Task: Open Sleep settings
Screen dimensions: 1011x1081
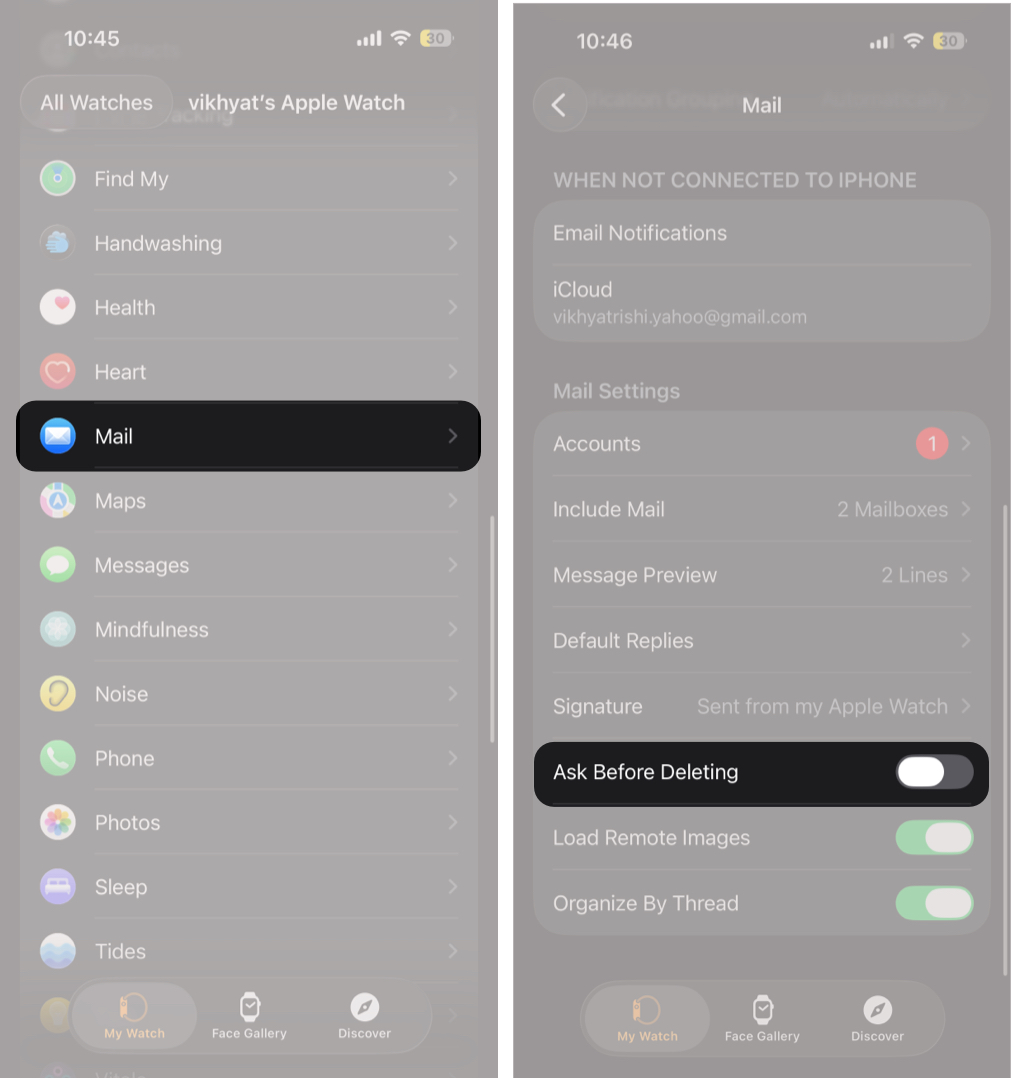Action: pyautogui.click(x=250, y=887)
